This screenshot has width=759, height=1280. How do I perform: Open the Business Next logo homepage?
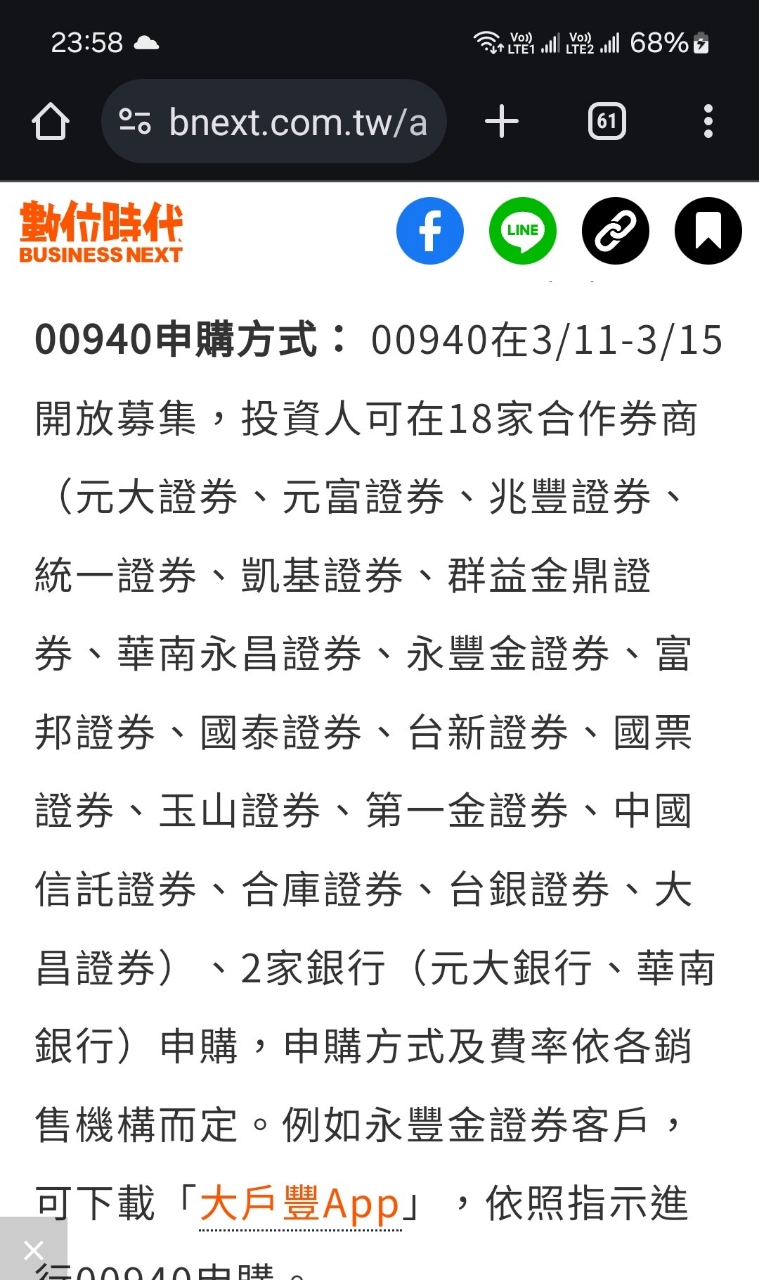pyautogui.click(x=101, y=232)
